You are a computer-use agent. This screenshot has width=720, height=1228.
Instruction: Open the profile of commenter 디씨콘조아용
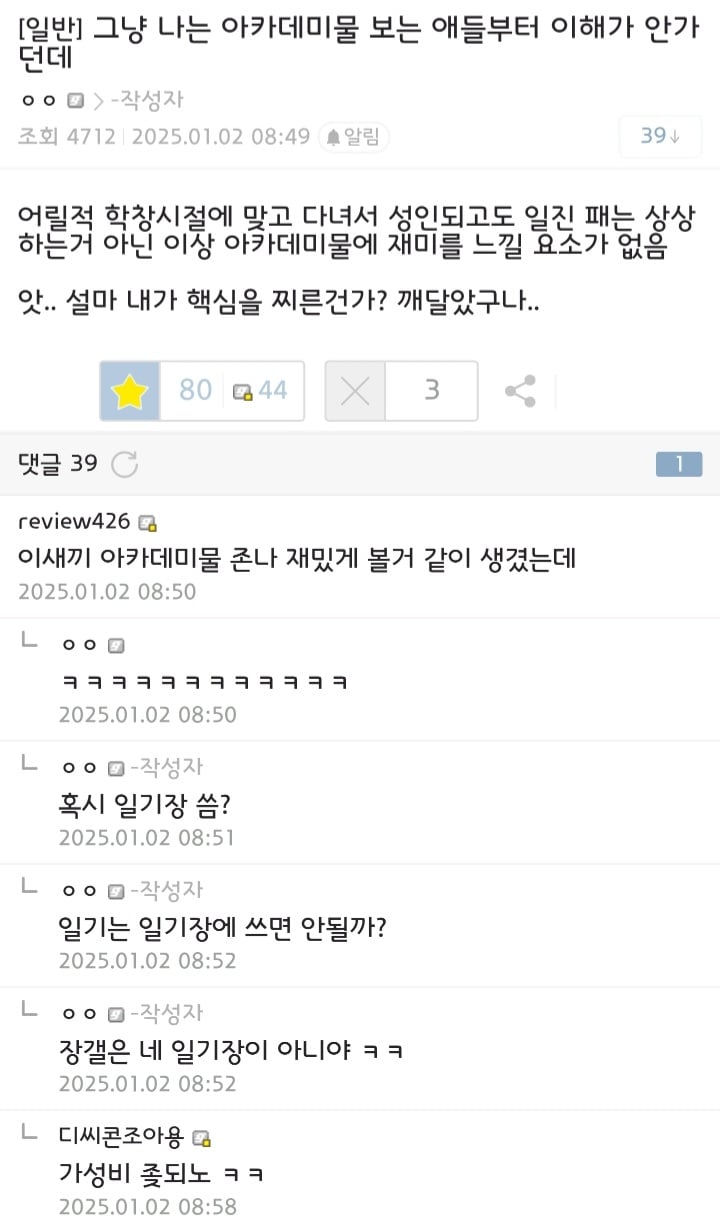tap(121, 1136)
